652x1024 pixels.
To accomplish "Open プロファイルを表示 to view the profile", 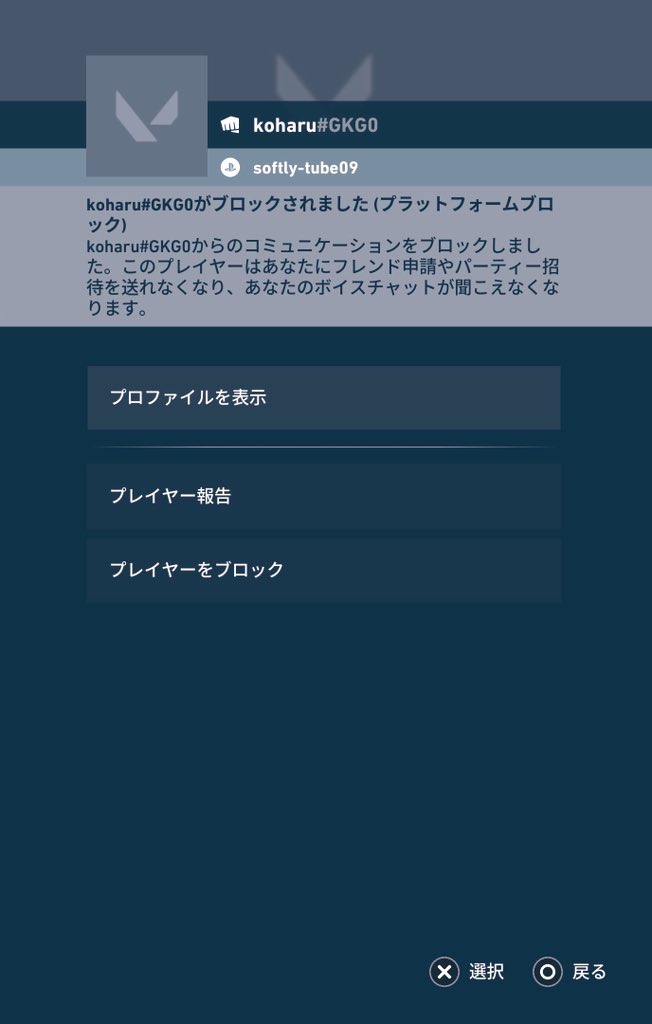I will [x=323, y=397].
